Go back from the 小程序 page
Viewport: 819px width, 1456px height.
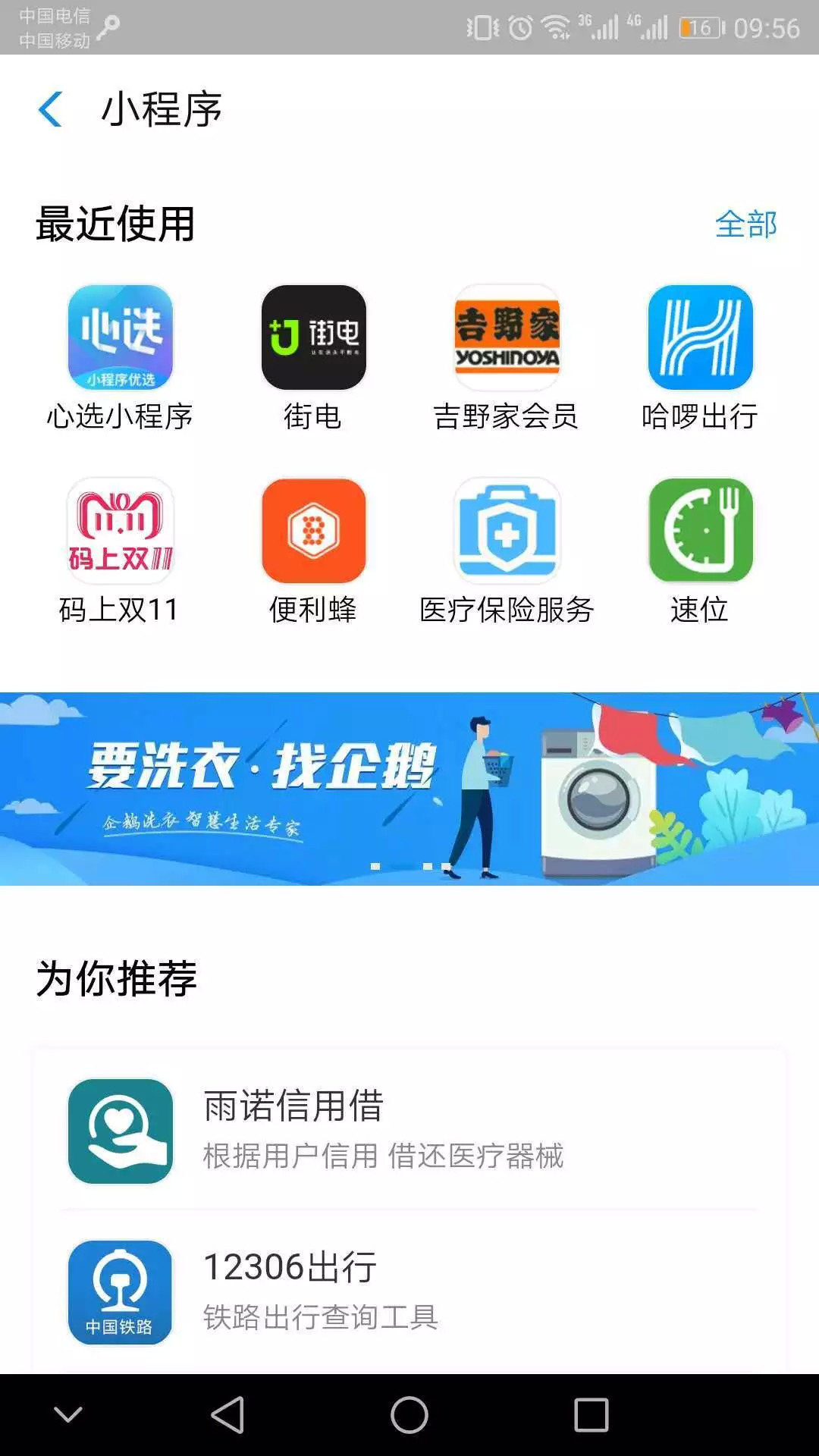tap(50, 109)
